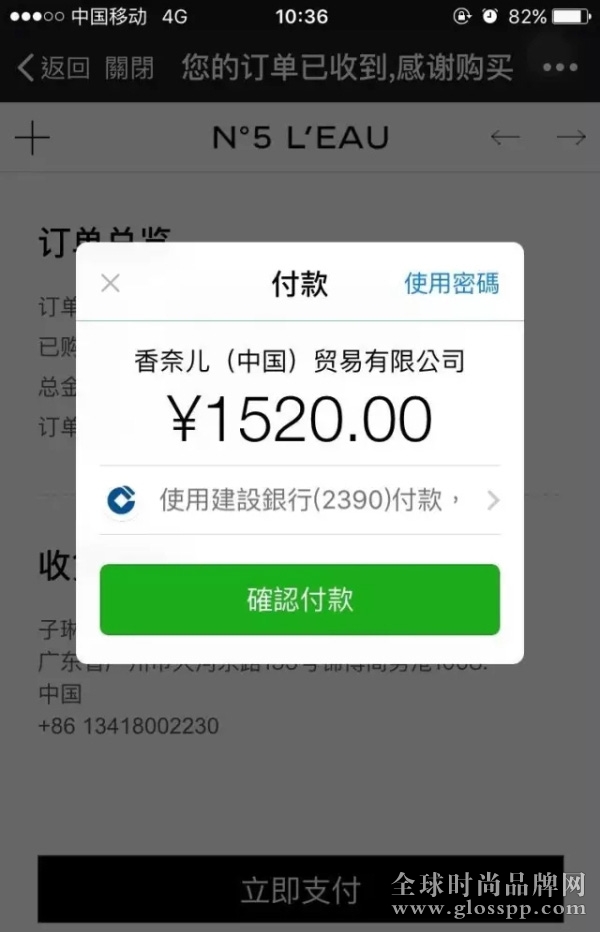Dismiss the 付款 dialog with the X
Image resolution: width=600 pixels, height=932 pixels.
click(110, 283)
